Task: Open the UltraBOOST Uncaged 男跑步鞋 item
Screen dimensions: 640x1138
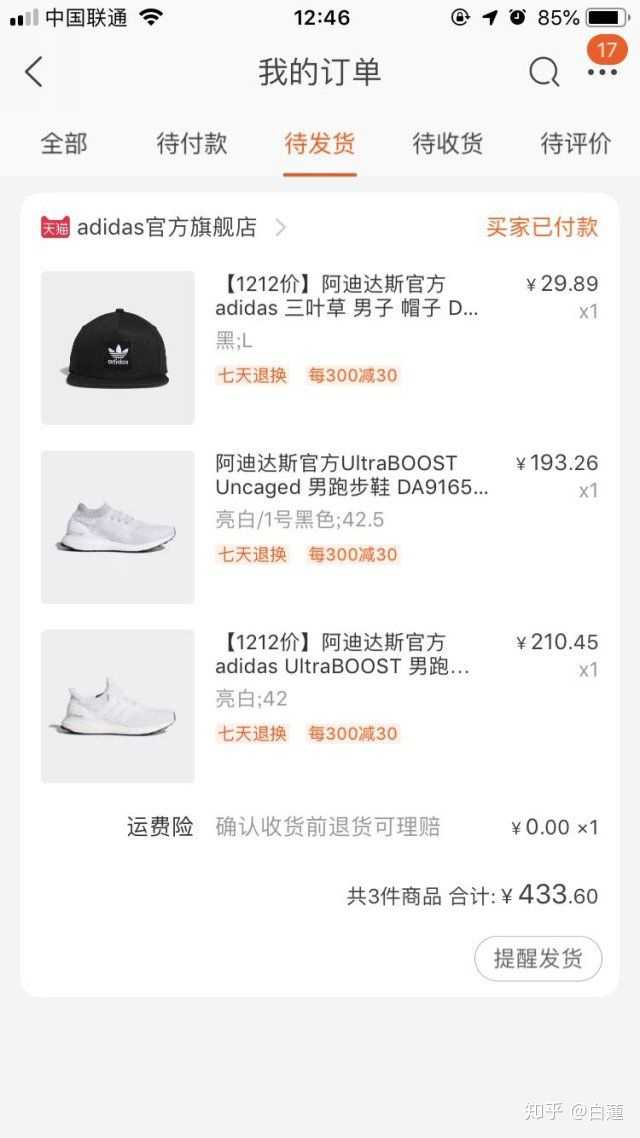Action: click(350, 476)
